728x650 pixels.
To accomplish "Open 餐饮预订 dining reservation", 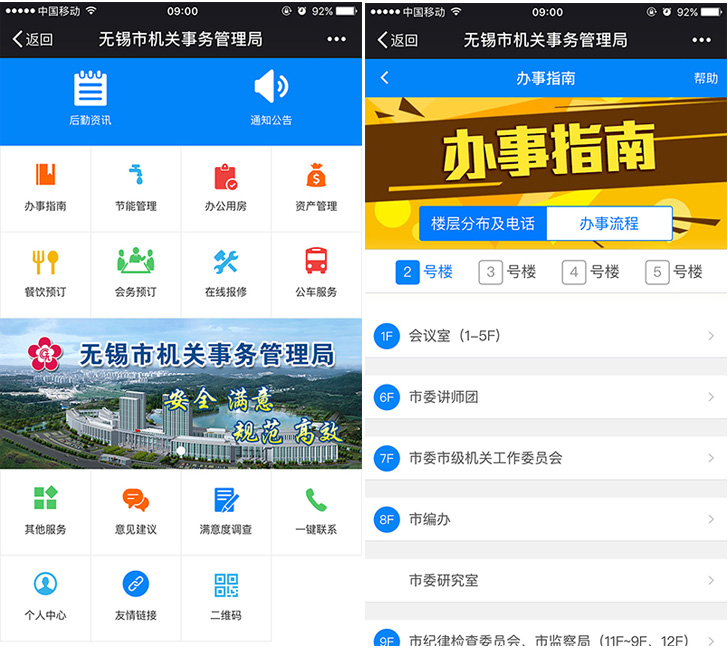I will pyautogui.click(x=45, y=274).
